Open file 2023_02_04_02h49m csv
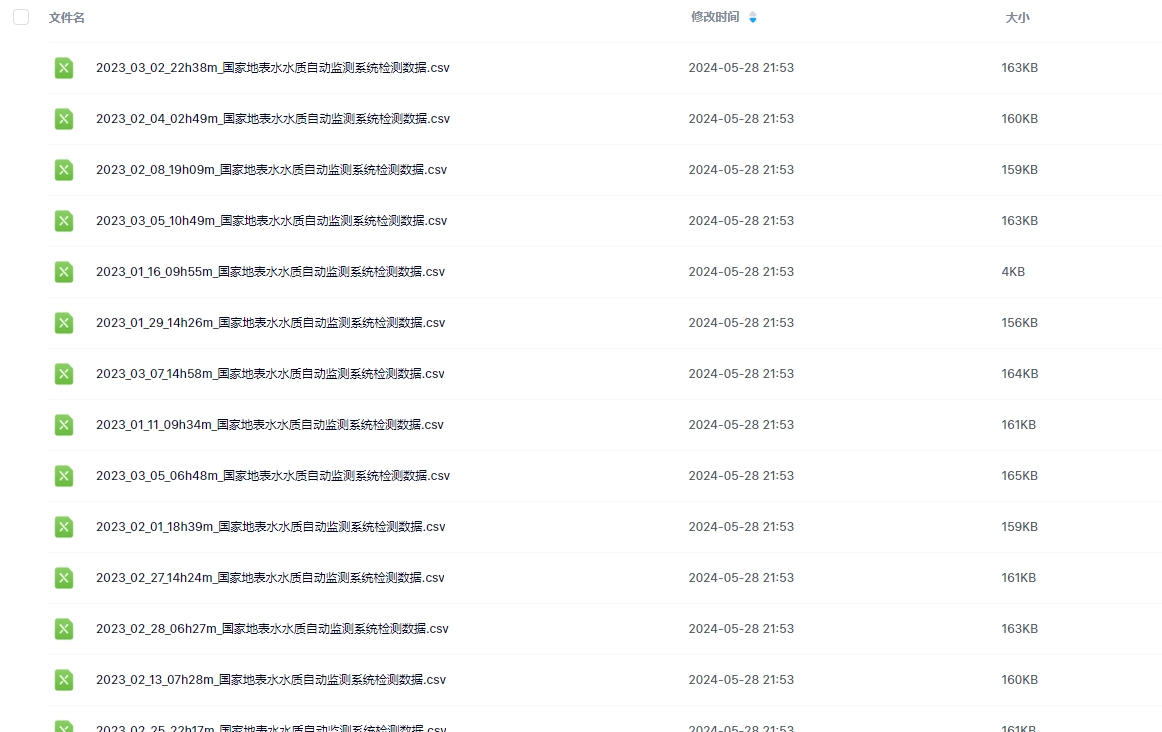1162x732 pixels. pyautogui.click(x=272, y=119)
